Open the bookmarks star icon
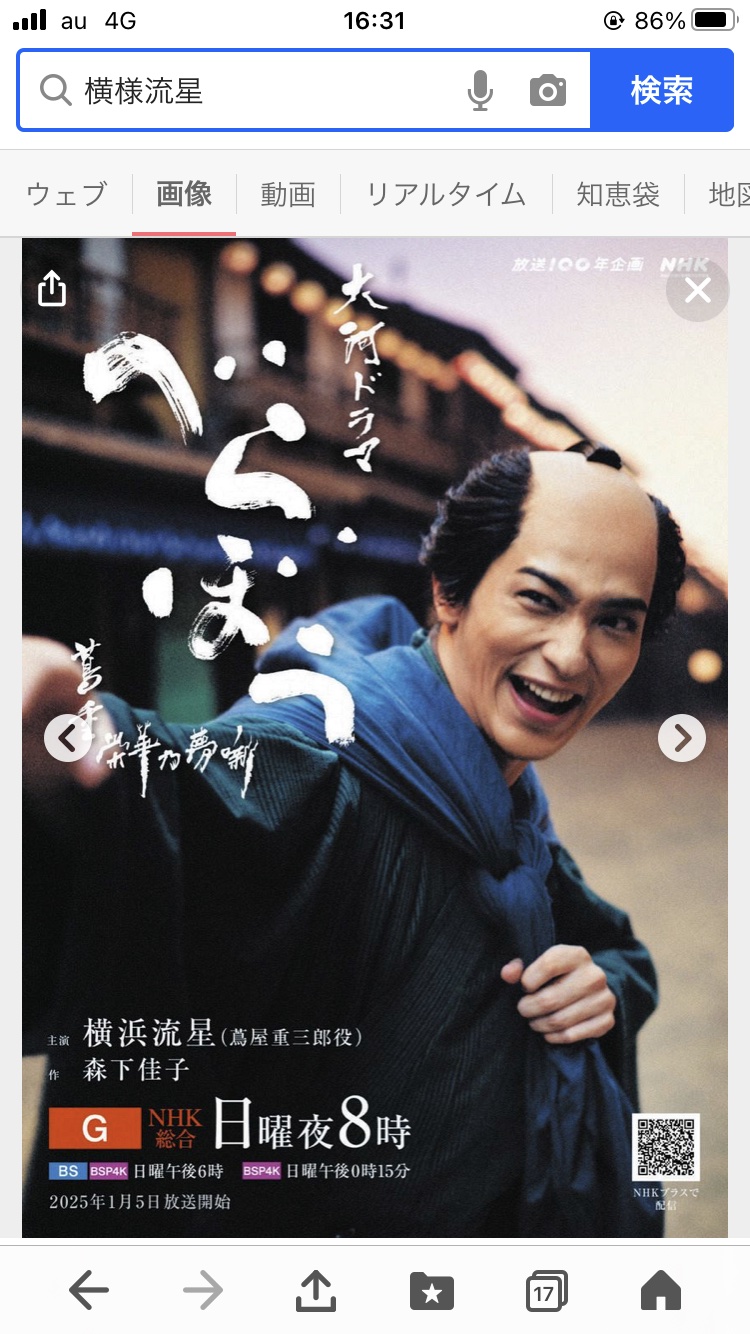 coord(431,1289)
